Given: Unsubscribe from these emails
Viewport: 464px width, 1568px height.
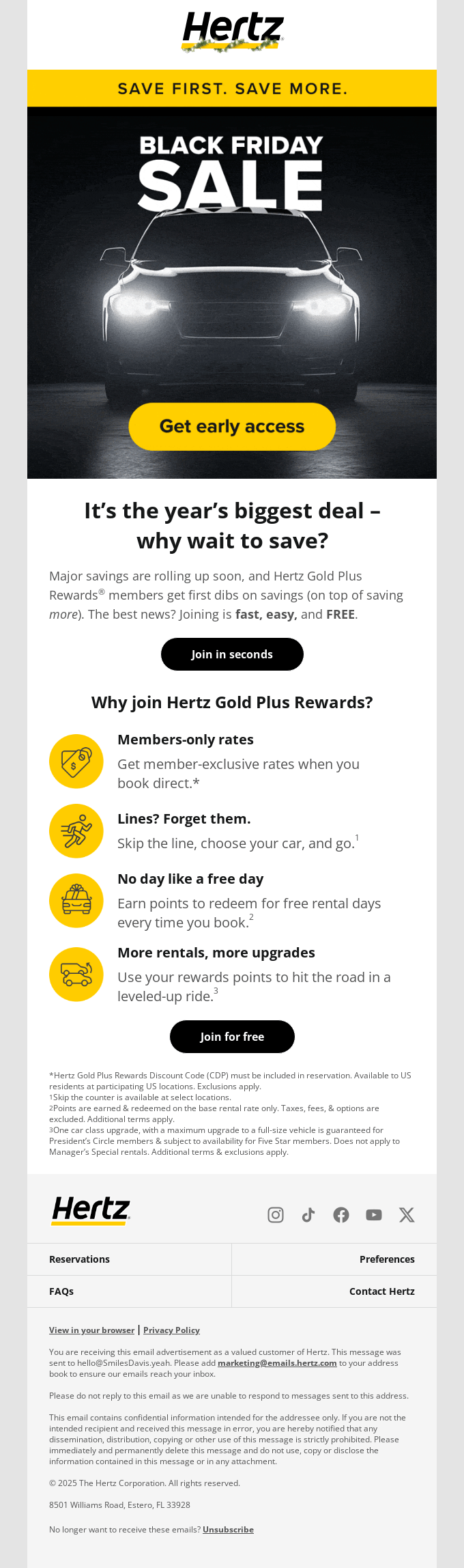Looking at the screenshot, I should click(x=228, y=1529).
